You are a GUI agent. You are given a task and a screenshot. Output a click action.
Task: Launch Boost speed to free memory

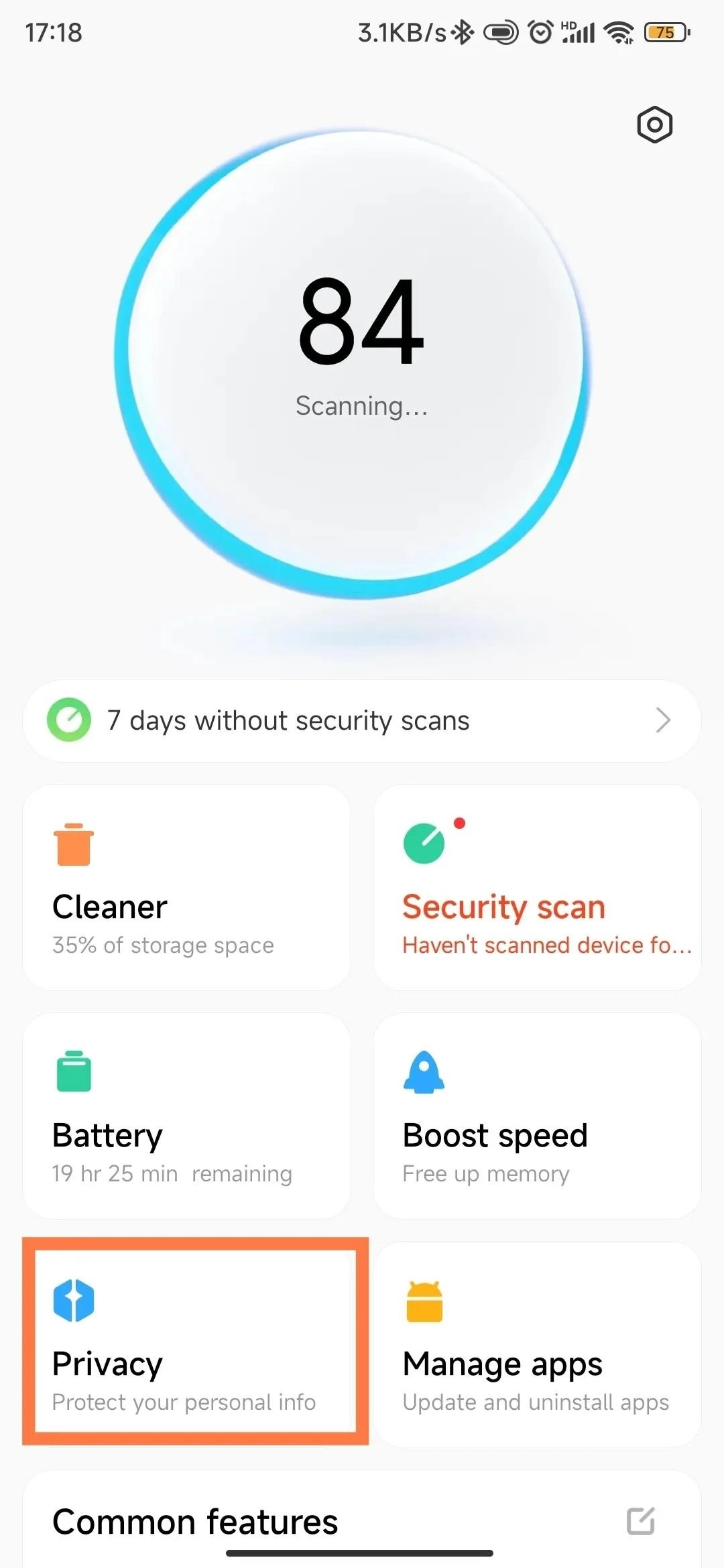537,1116
